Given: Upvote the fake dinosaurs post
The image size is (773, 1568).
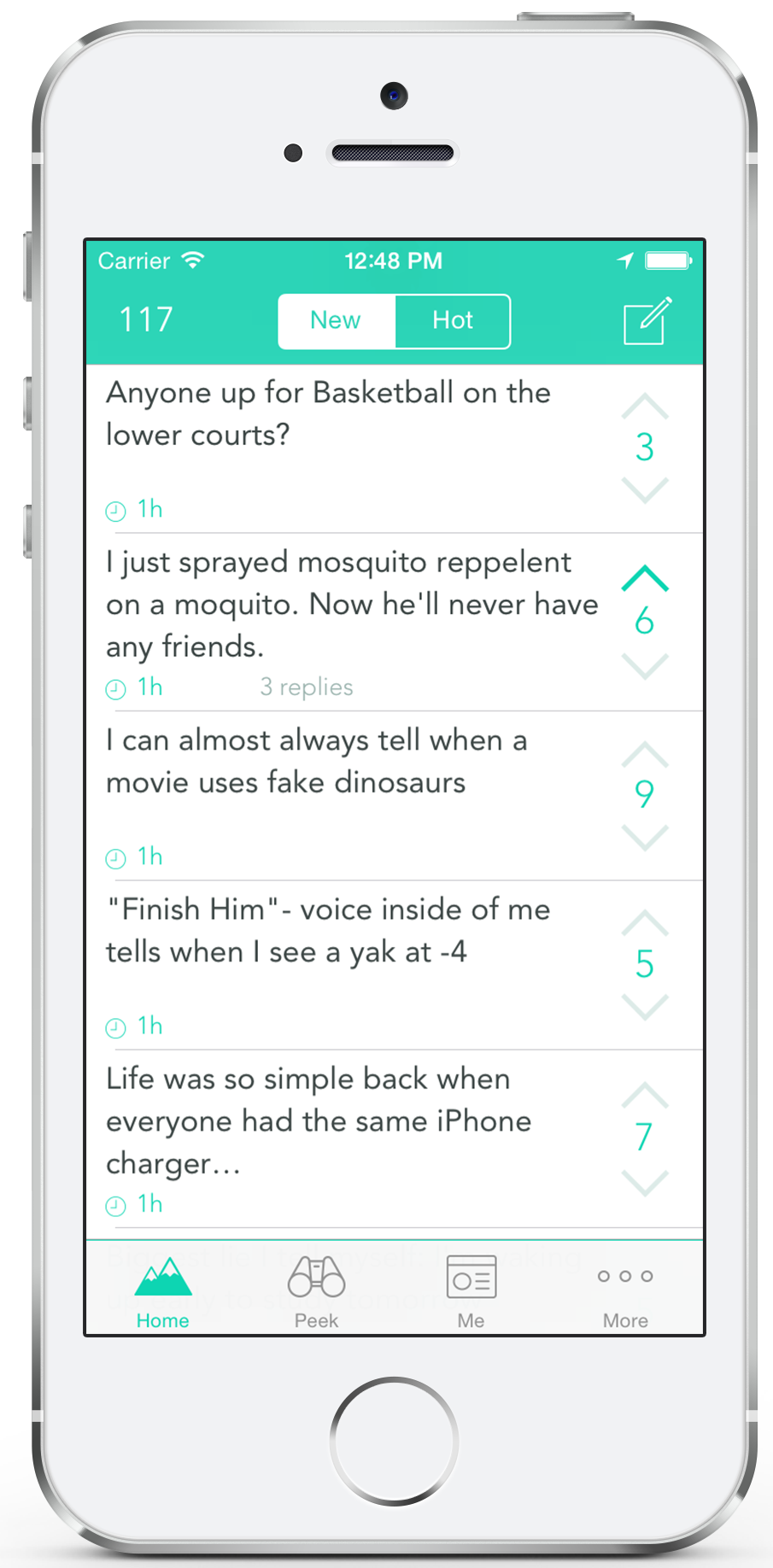Looking at the screenshot, I should tap(645, 753).
